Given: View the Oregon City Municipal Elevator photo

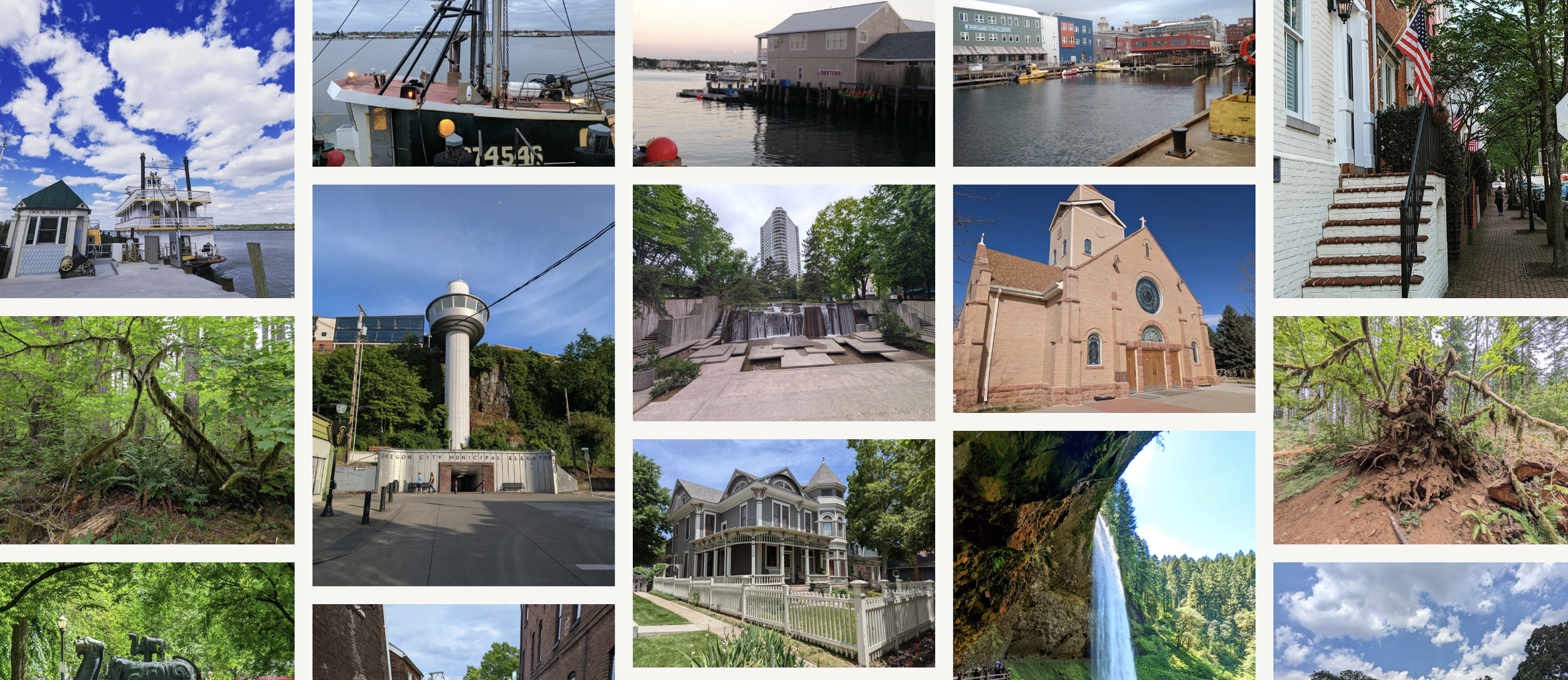Looking at the screenshot, I should tap(464, 385).
